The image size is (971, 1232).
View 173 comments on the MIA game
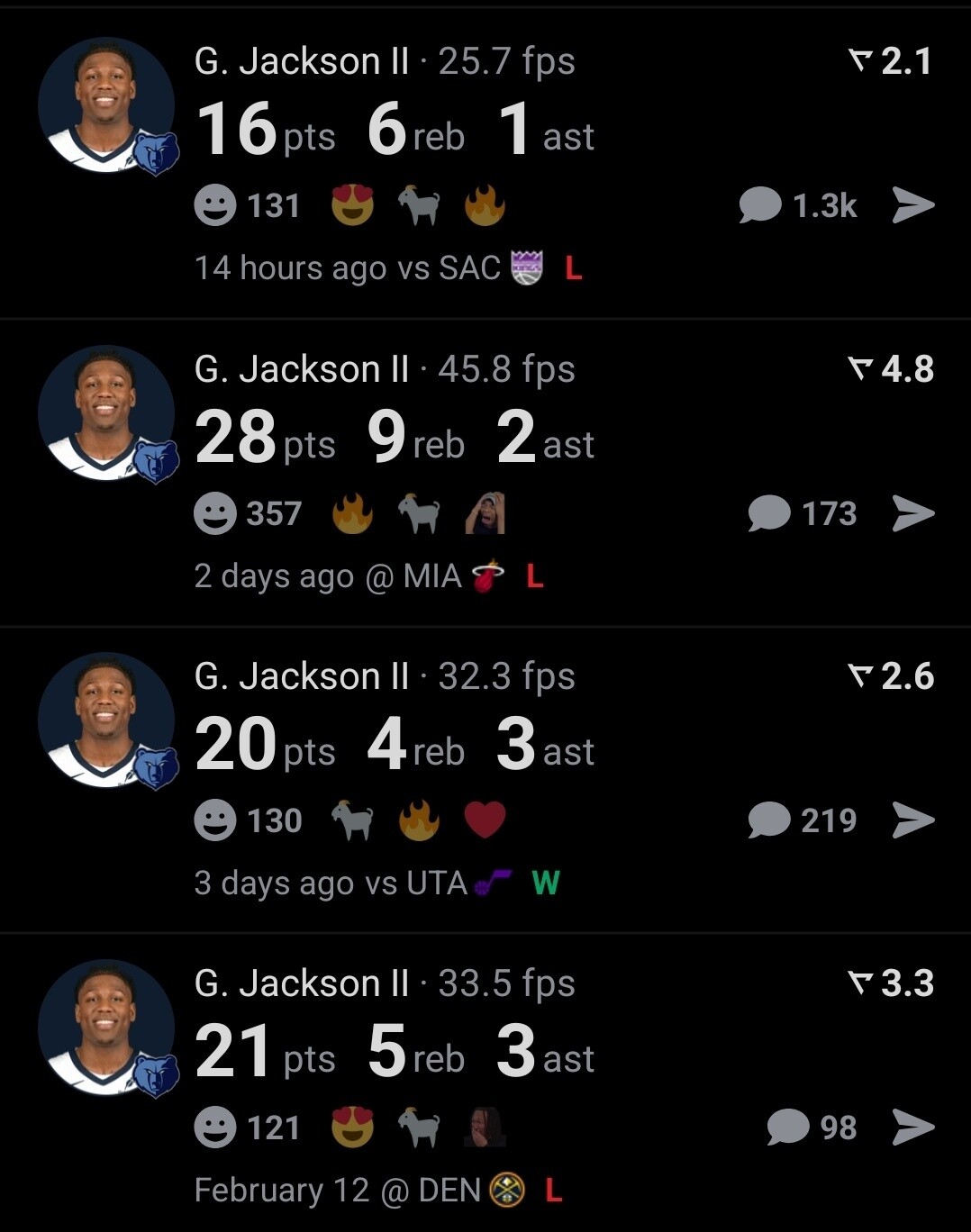point(802,513)
